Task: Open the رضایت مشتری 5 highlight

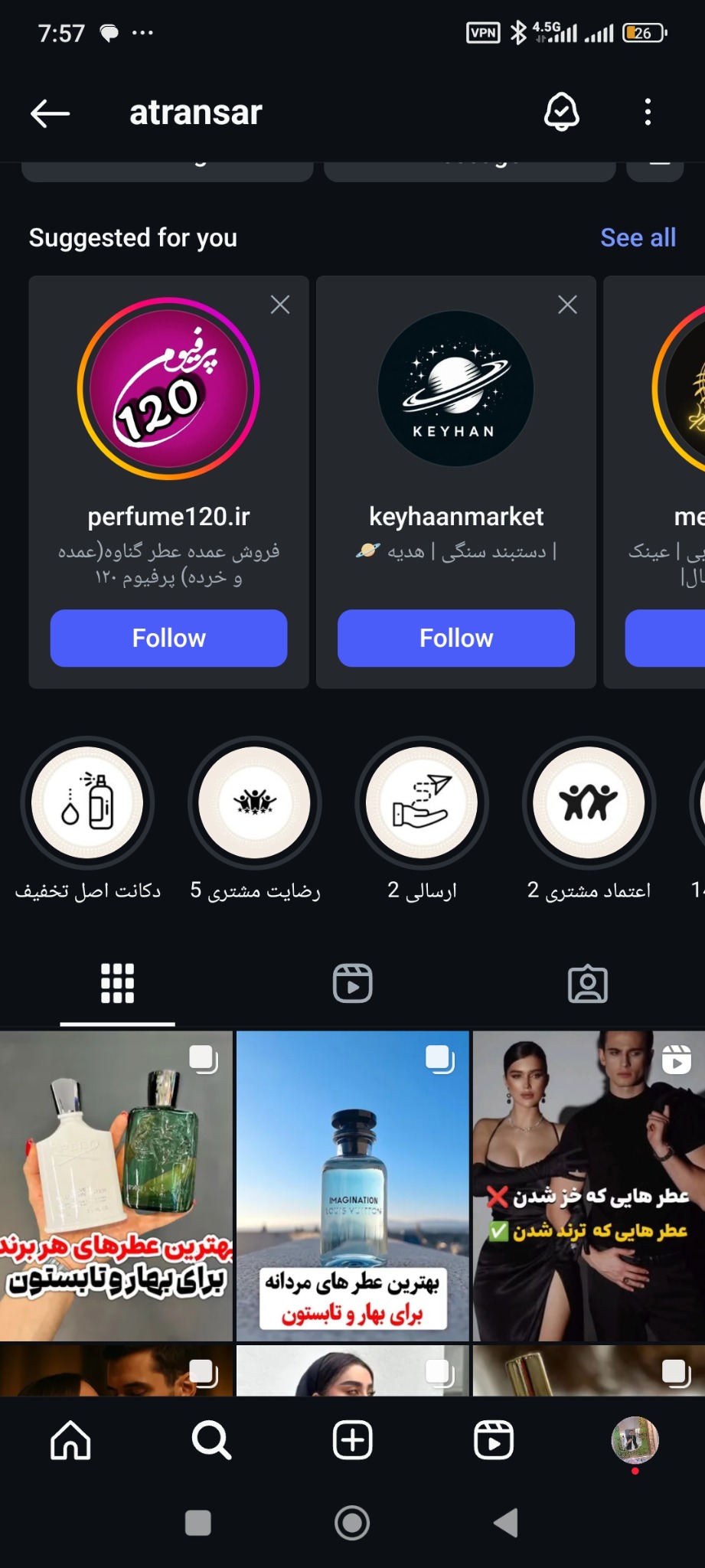Action: [x=255, y=803]
